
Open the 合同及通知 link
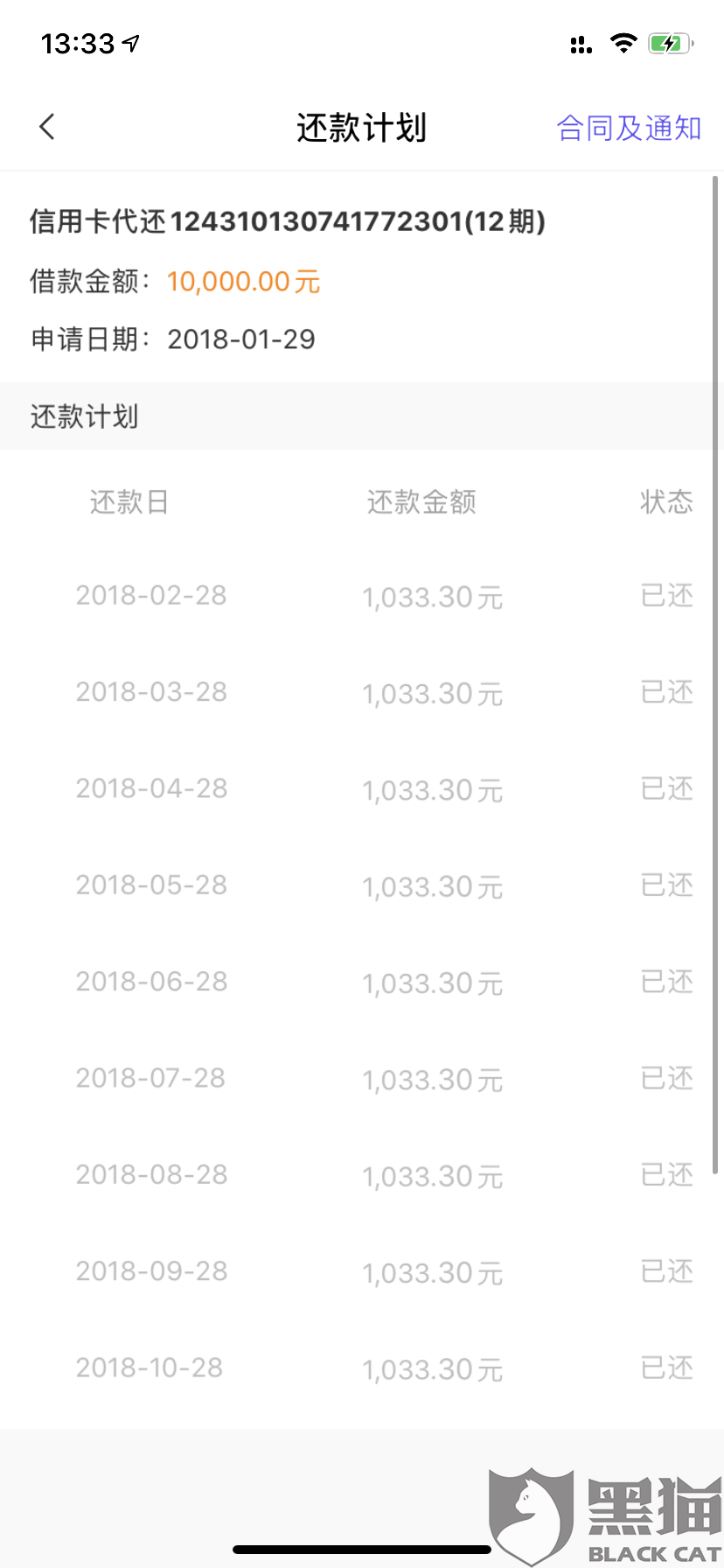[629, 129]
